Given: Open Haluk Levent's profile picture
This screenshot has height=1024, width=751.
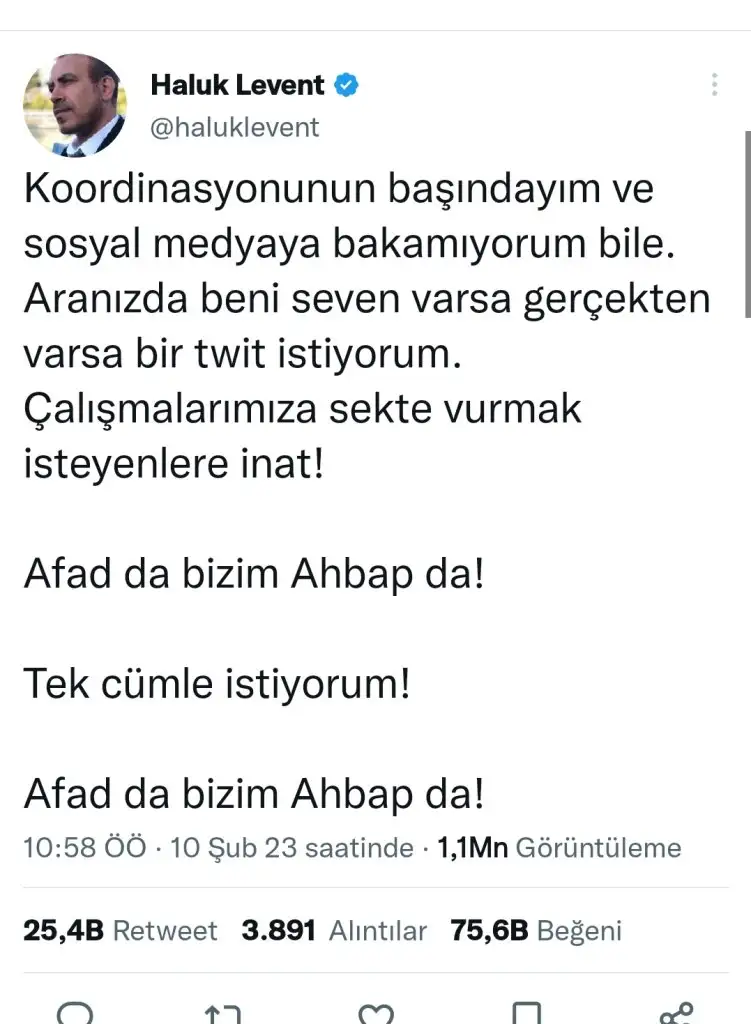Looking at the screenshot, I should [75, 105].
